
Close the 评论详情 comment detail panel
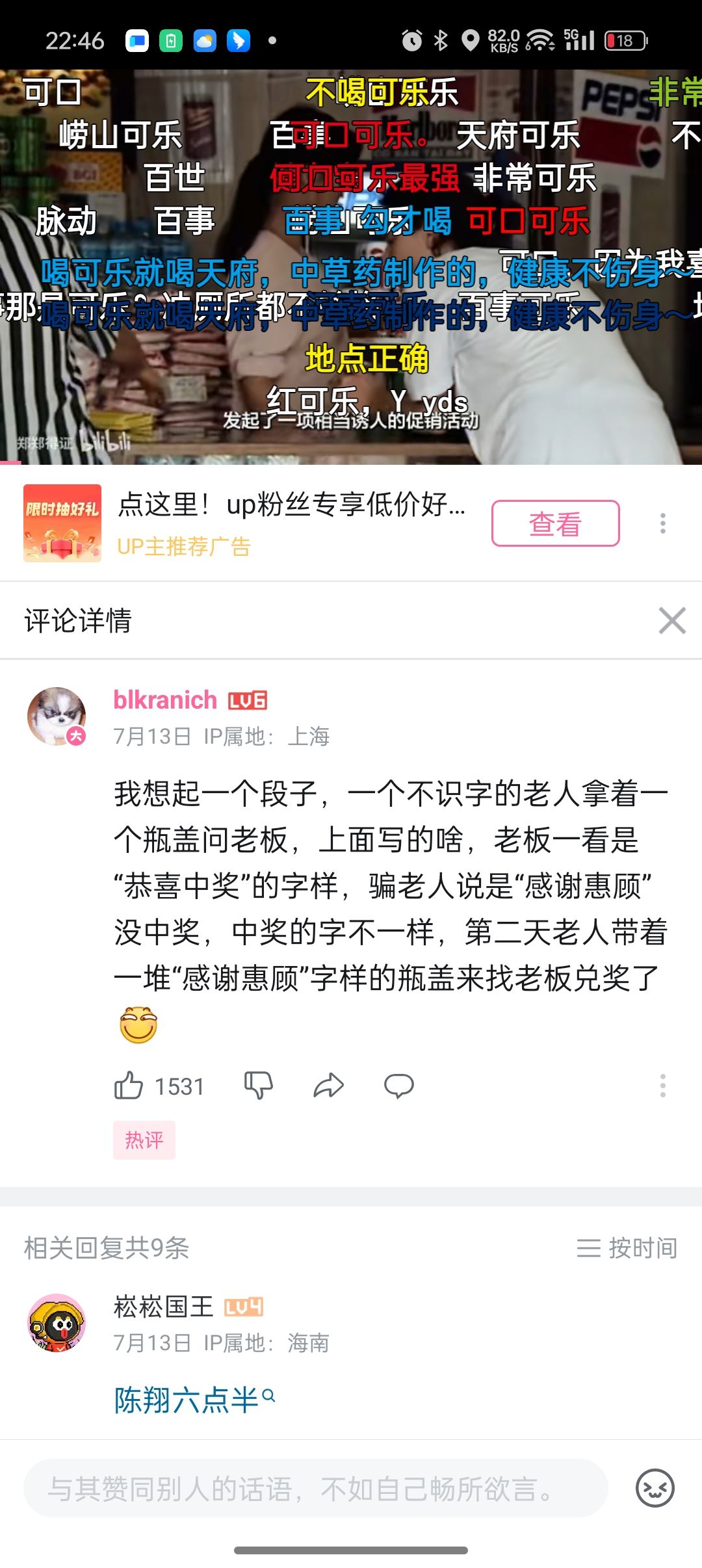[671, 620]
